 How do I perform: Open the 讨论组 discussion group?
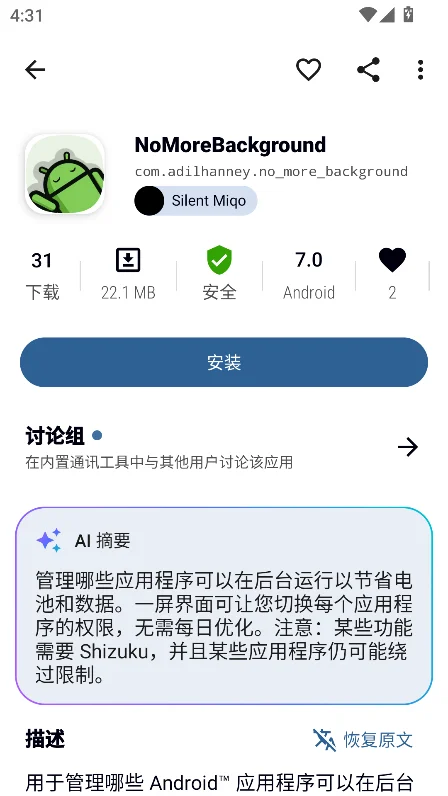coord(222,447)
